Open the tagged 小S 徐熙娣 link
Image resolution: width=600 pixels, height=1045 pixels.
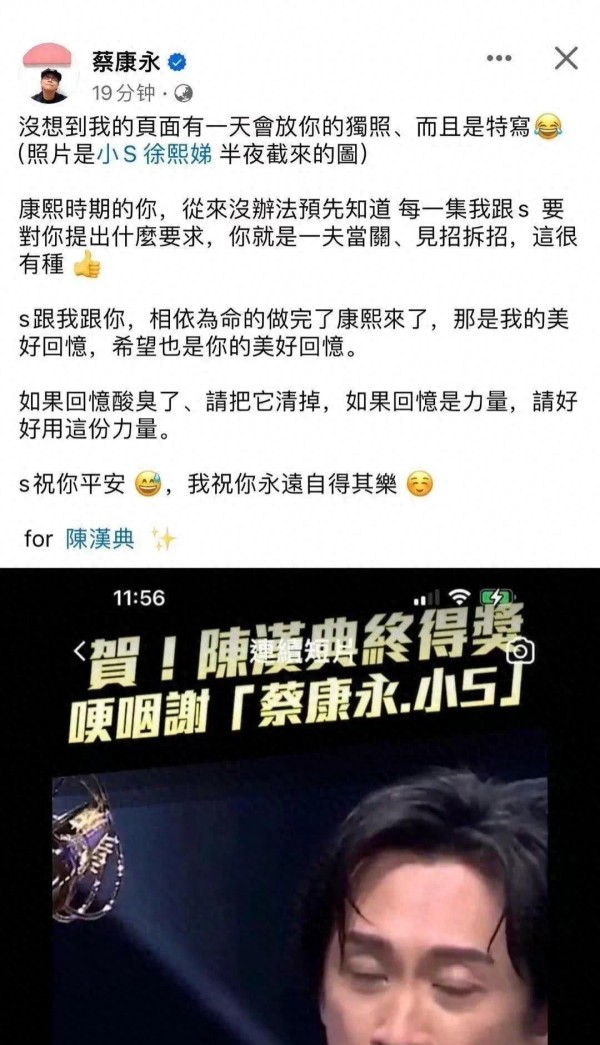coord(155,154)
